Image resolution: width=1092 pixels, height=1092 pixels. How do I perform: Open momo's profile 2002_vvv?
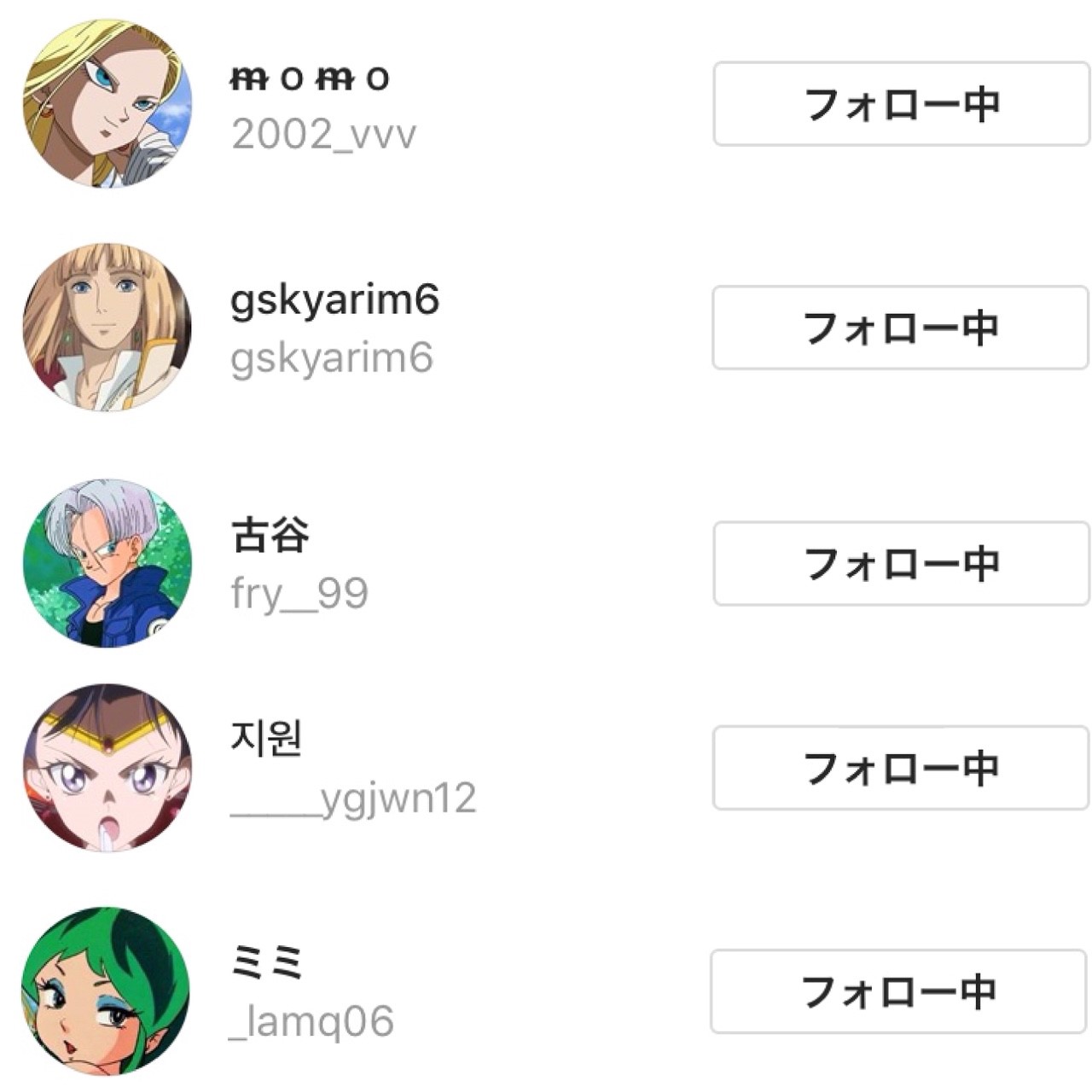click(x=322, y=106)
